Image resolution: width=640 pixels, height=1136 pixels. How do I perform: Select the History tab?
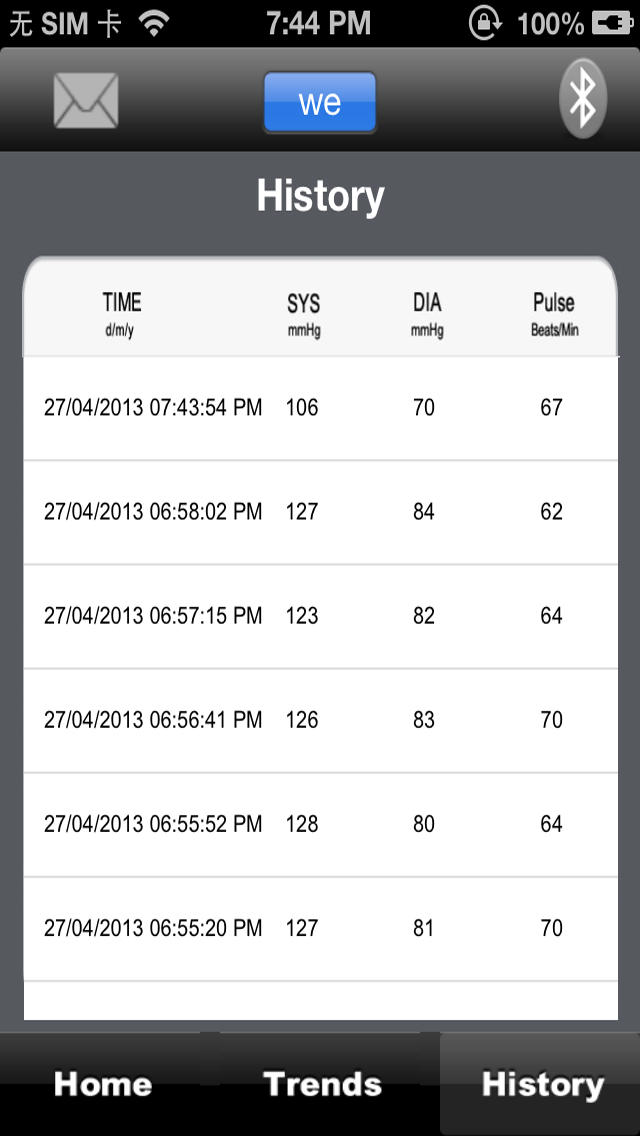click(x=542, y=1084)
